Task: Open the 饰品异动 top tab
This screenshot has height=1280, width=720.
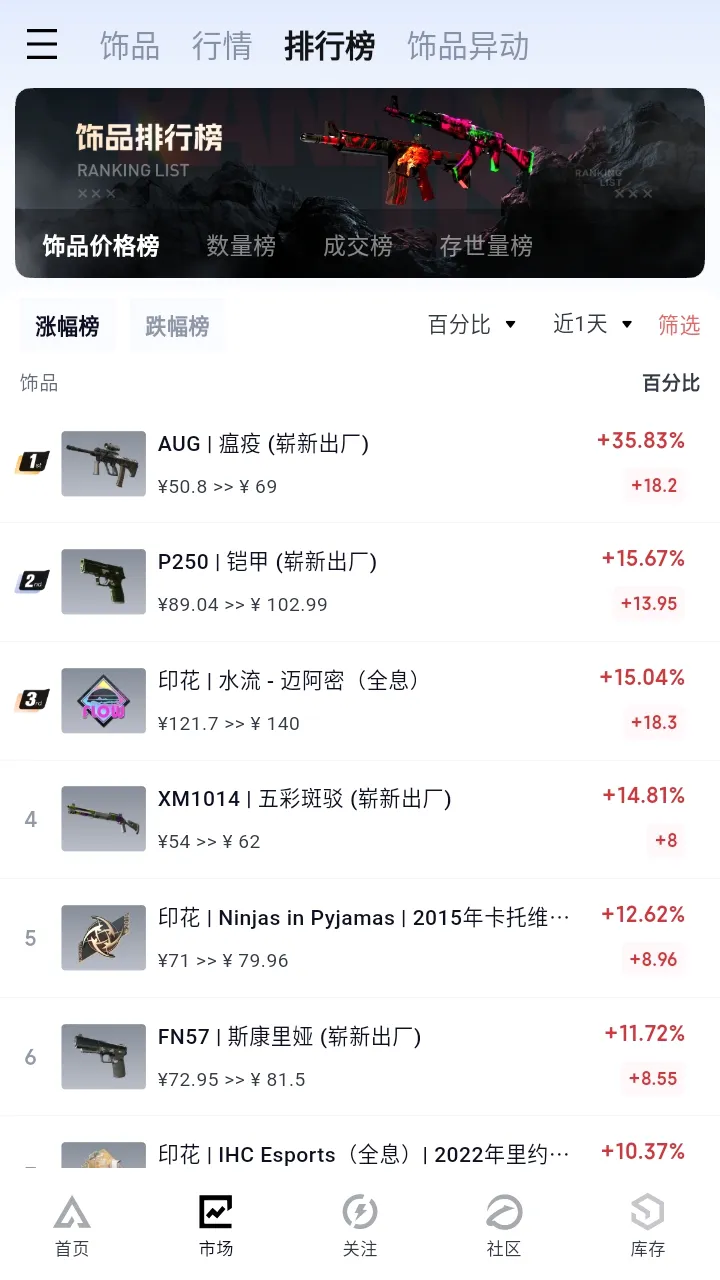Action: point(468,46)
